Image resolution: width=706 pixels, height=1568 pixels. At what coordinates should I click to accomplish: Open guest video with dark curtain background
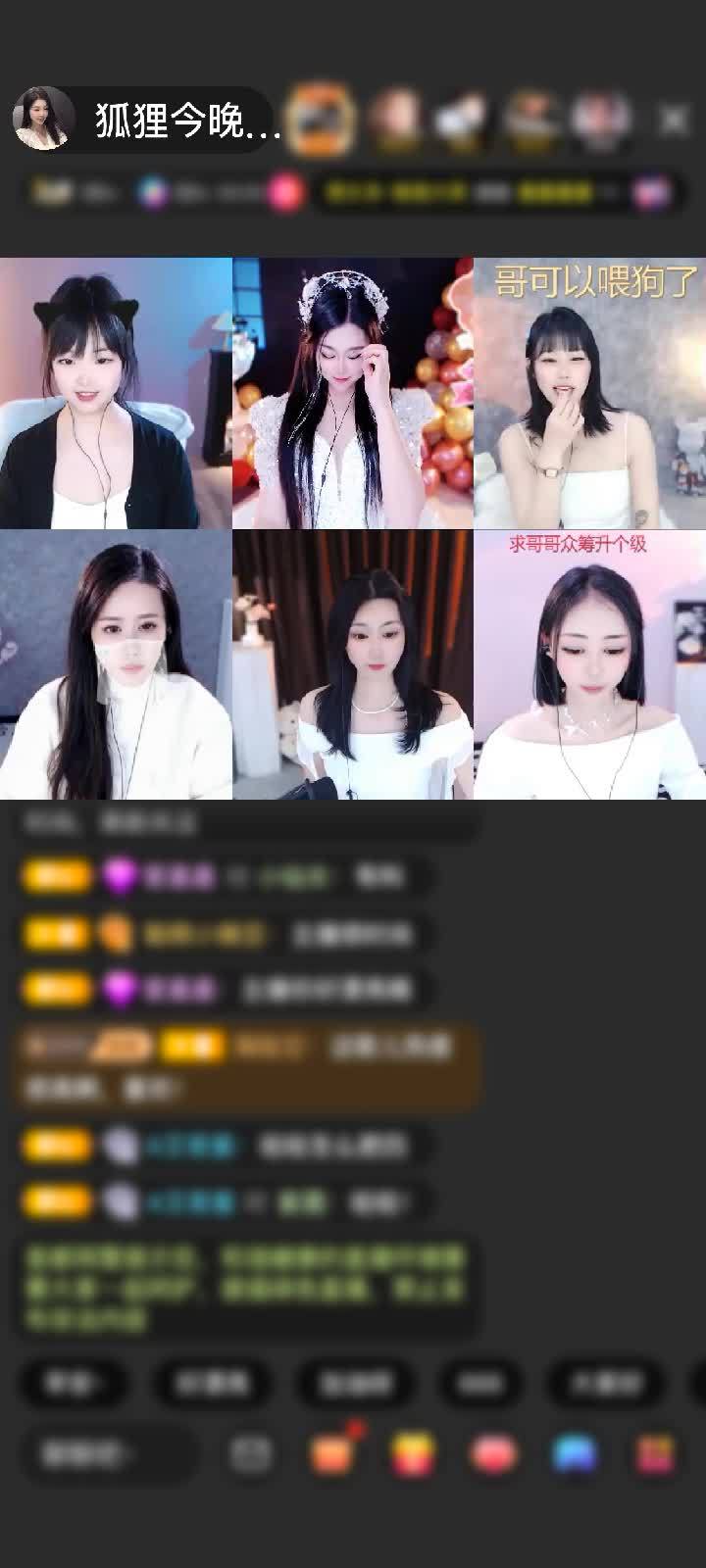[x=353, y=664]
